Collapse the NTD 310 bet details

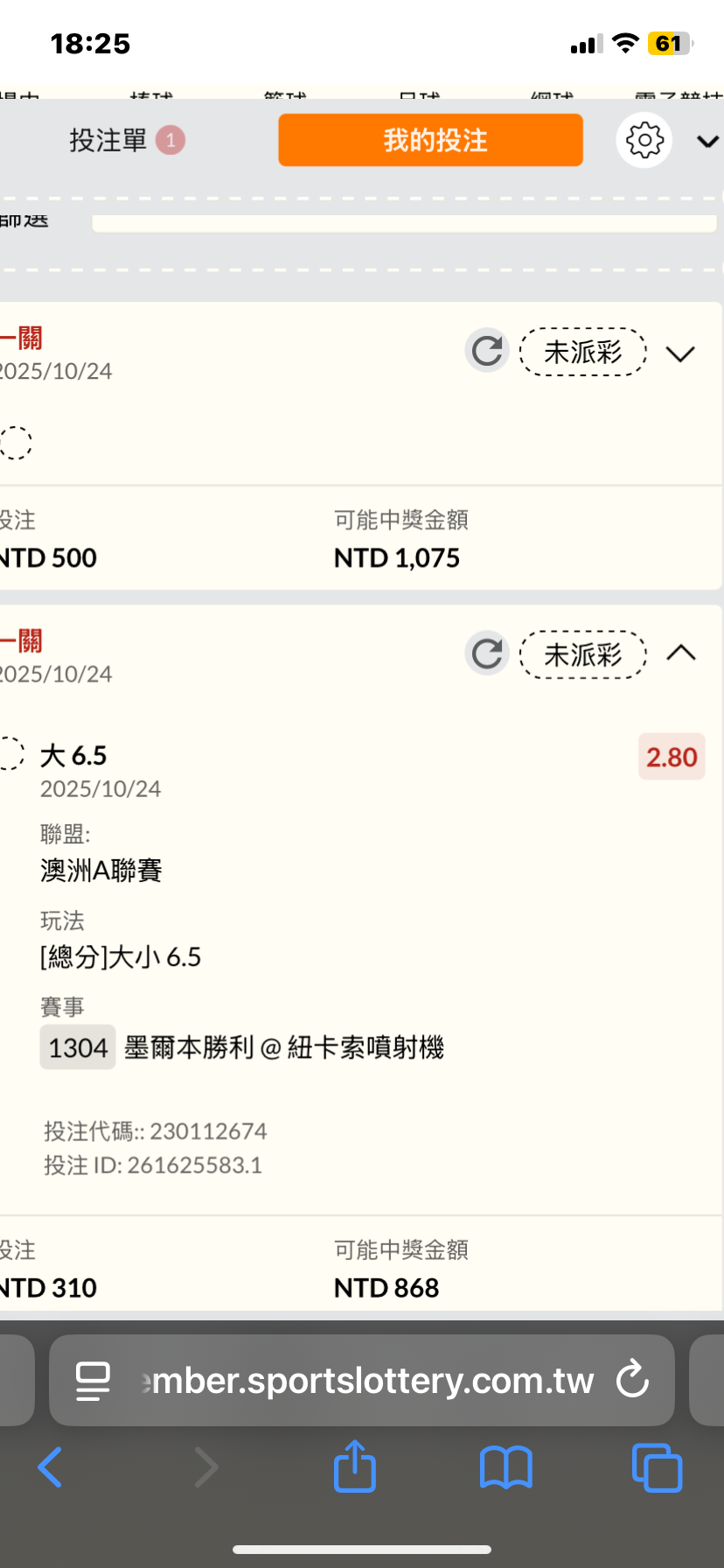(680, 653)
